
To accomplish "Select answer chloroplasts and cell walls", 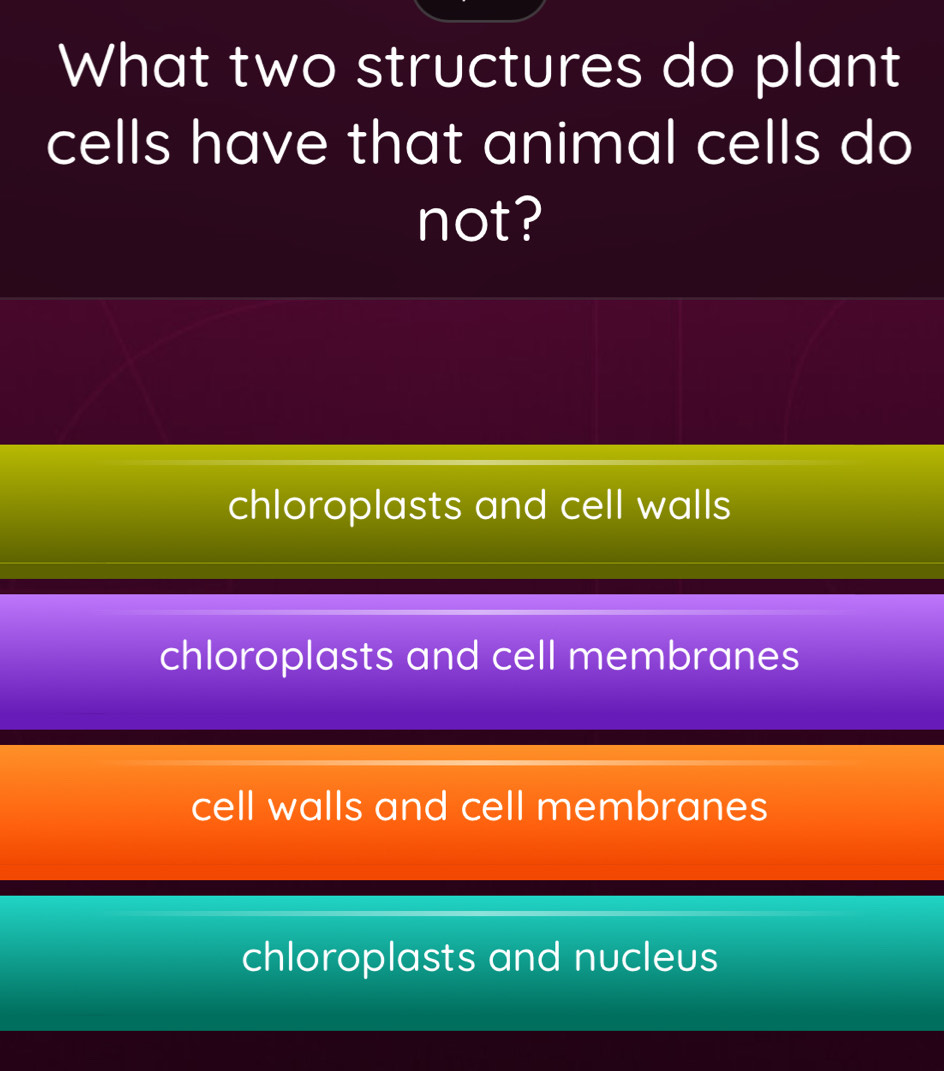I will (x=478, y=506).
